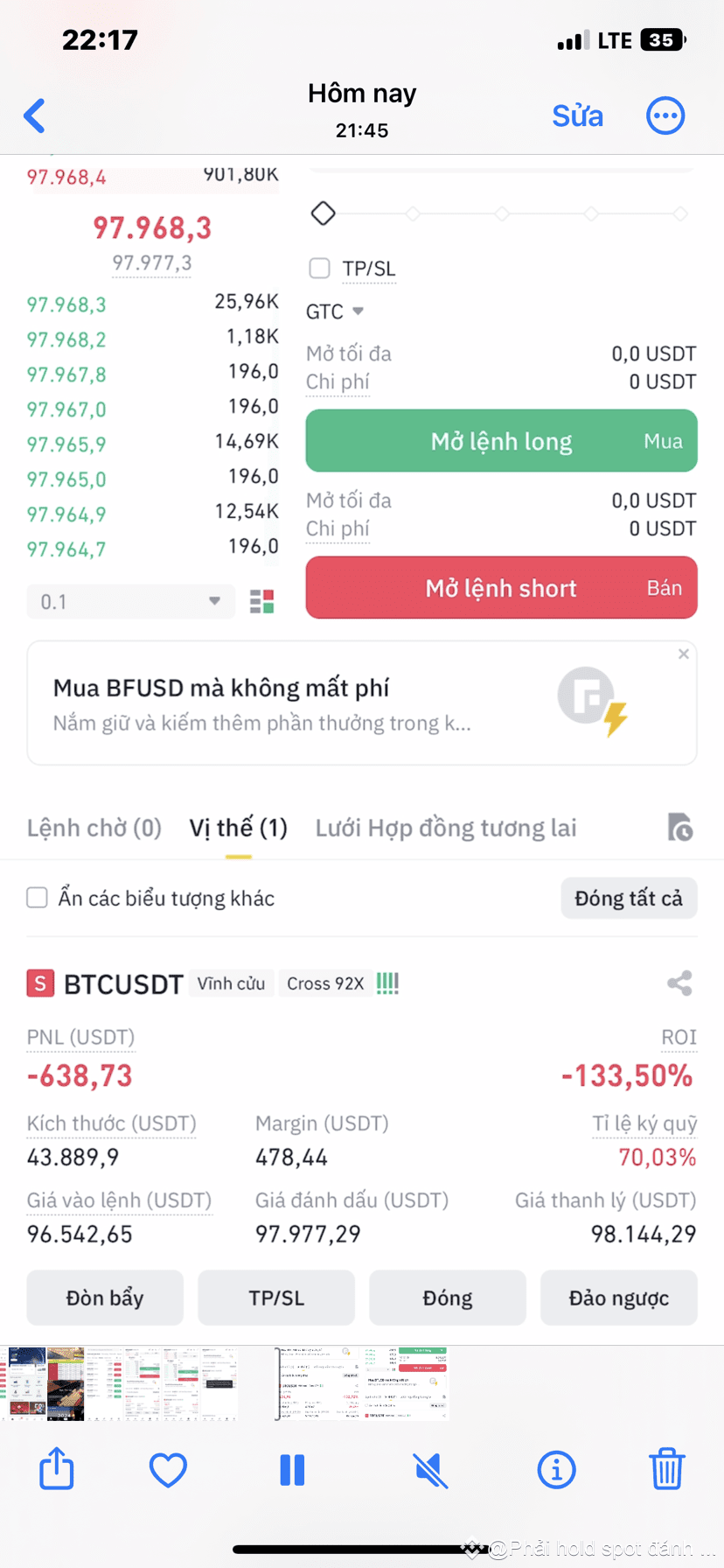Go back to the photo library
The width and height of the screenshot is (724, 1568).
pos(35,115)
